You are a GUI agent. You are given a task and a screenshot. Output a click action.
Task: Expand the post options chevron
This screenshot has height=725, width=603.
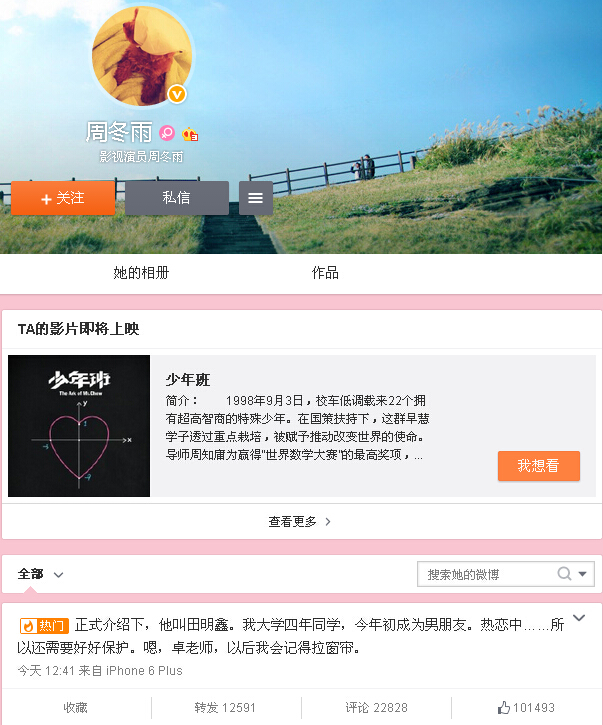(x=579, y=619)
